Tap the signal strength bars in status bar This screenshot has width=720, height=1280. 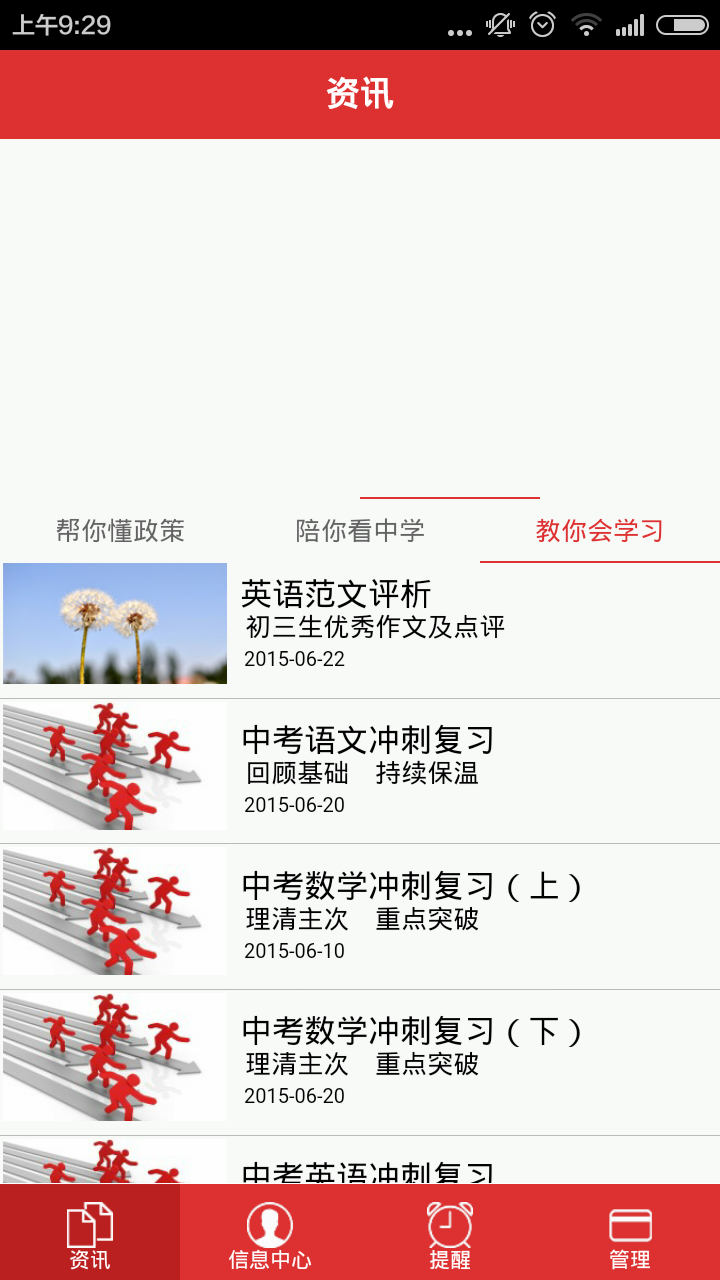coord(632,28)
